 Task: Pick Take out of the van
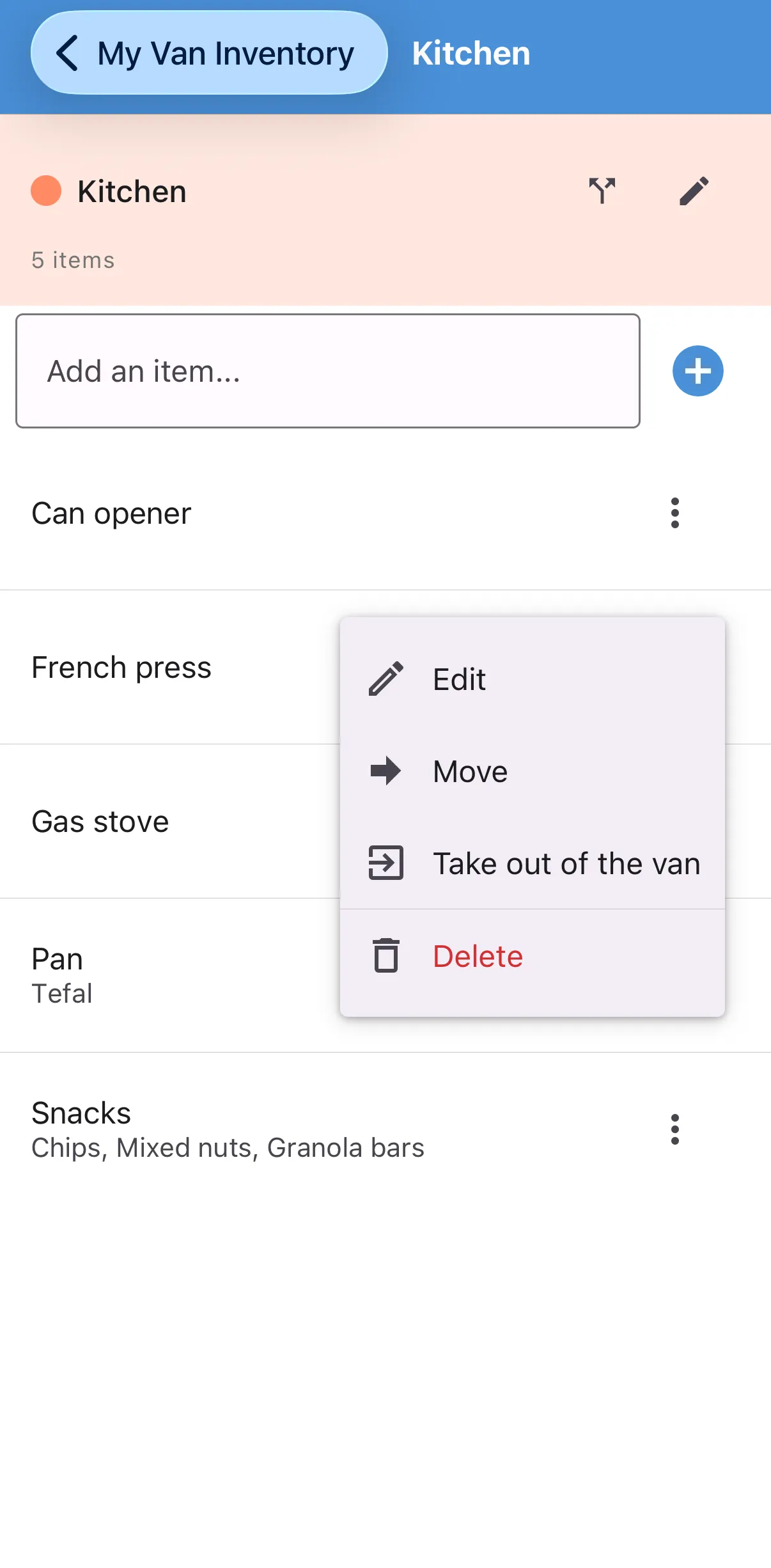click(566, 863)
